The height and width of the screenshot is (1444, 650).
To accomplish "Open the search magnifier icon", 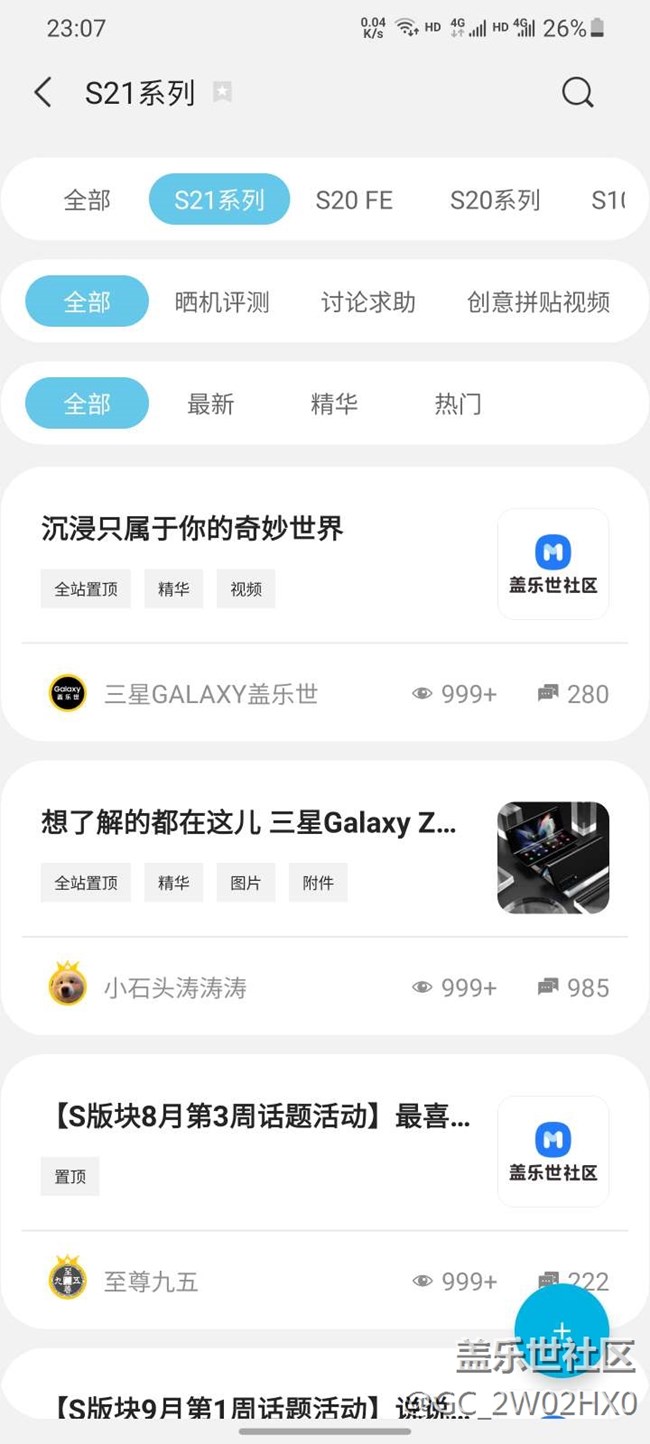I will click(577, 93).
